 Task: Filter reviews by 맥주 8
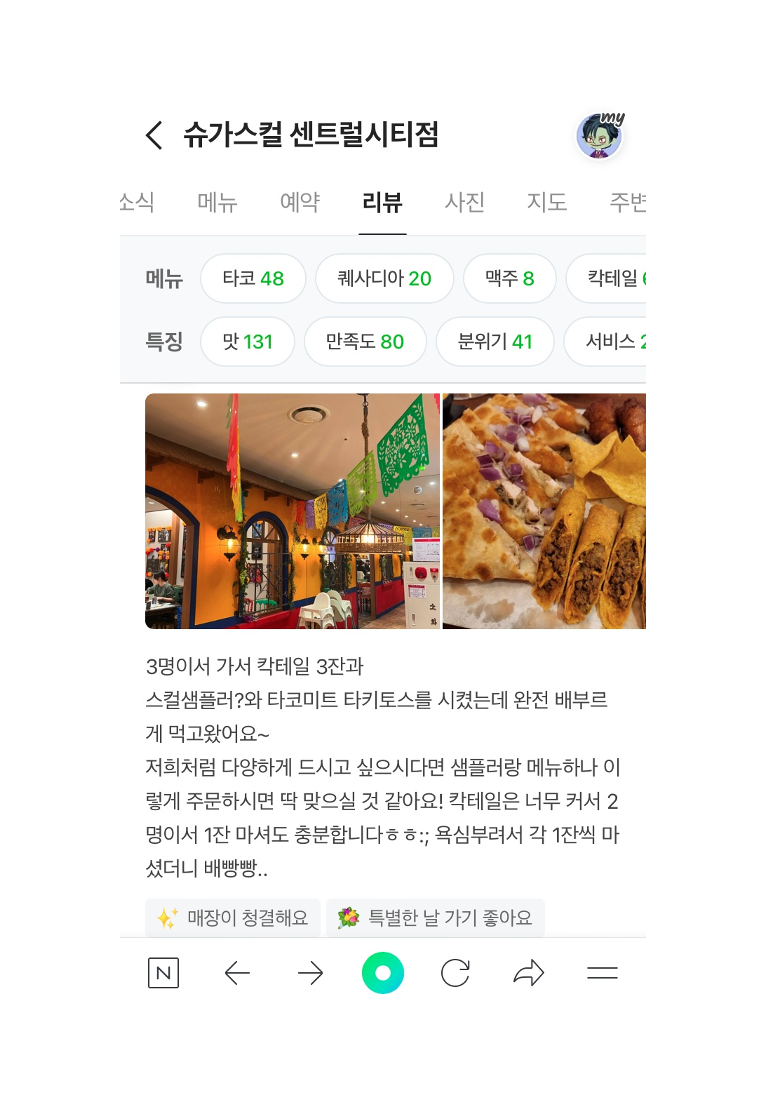click(510, 278)
